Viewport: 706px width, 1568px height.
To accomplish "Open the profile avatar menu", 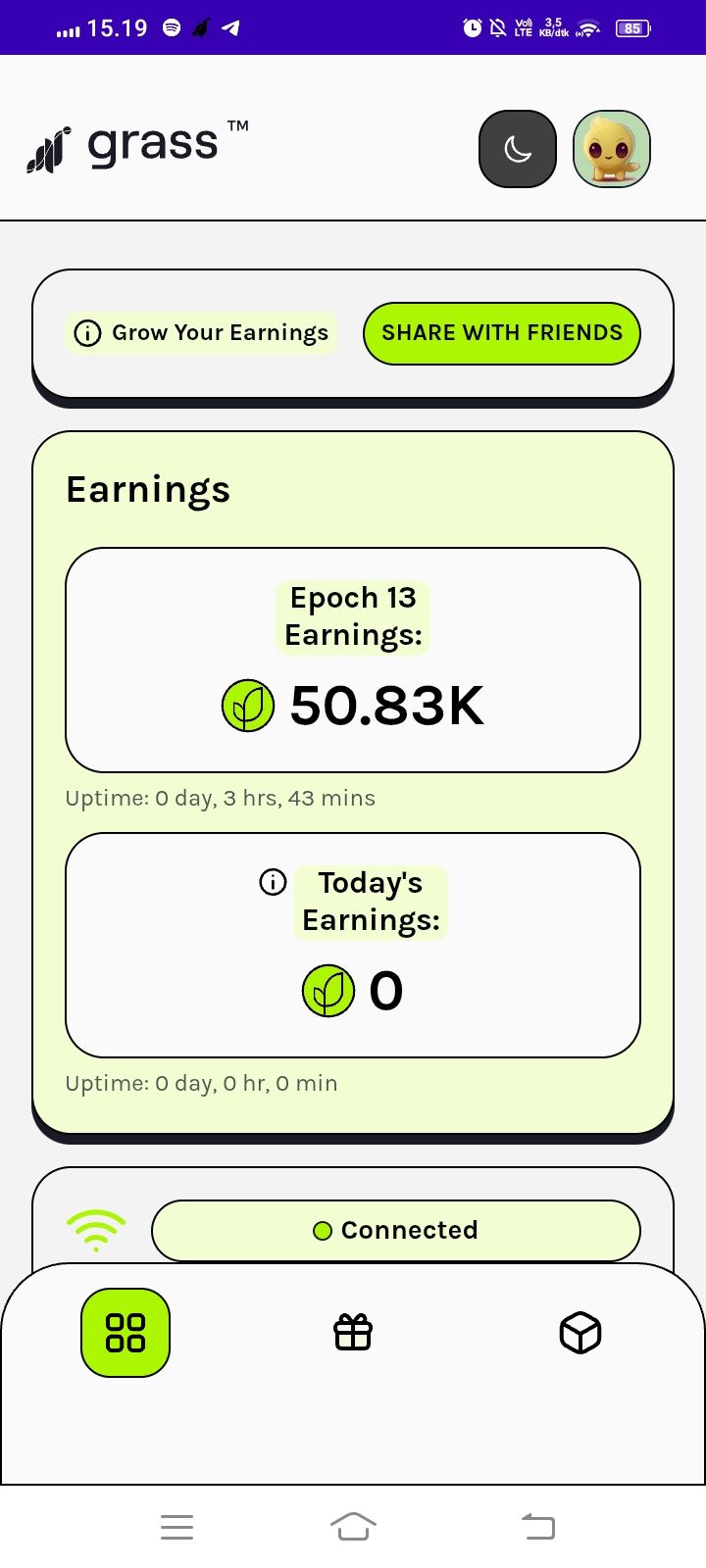I will (611, 149).
